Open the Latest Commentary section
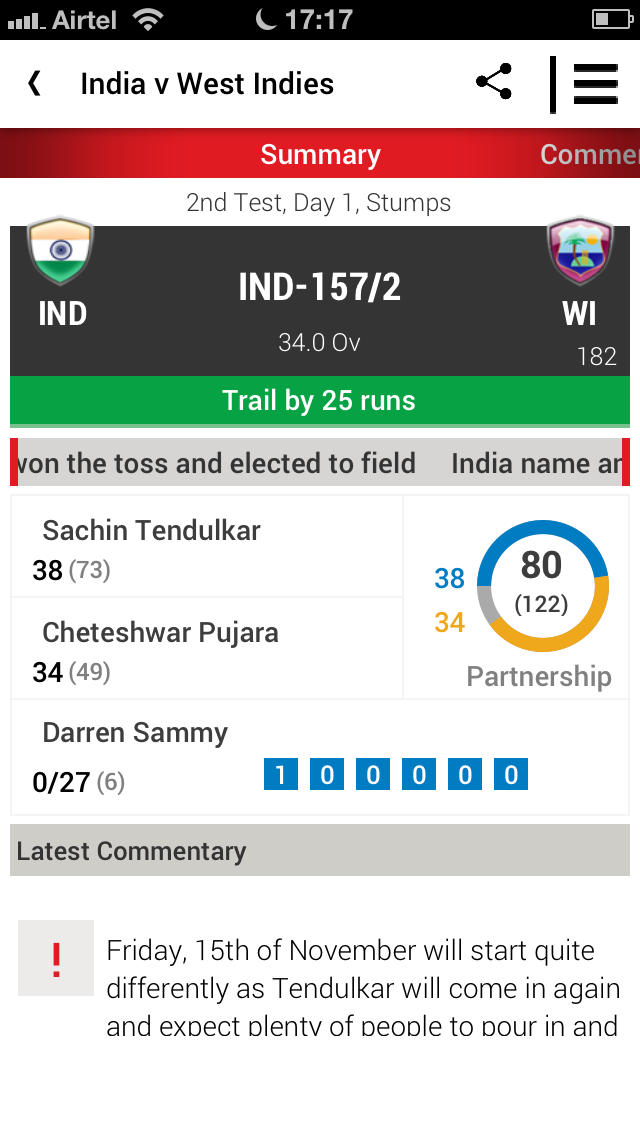The image size is (640, 1136). click(x=320, y=850)
